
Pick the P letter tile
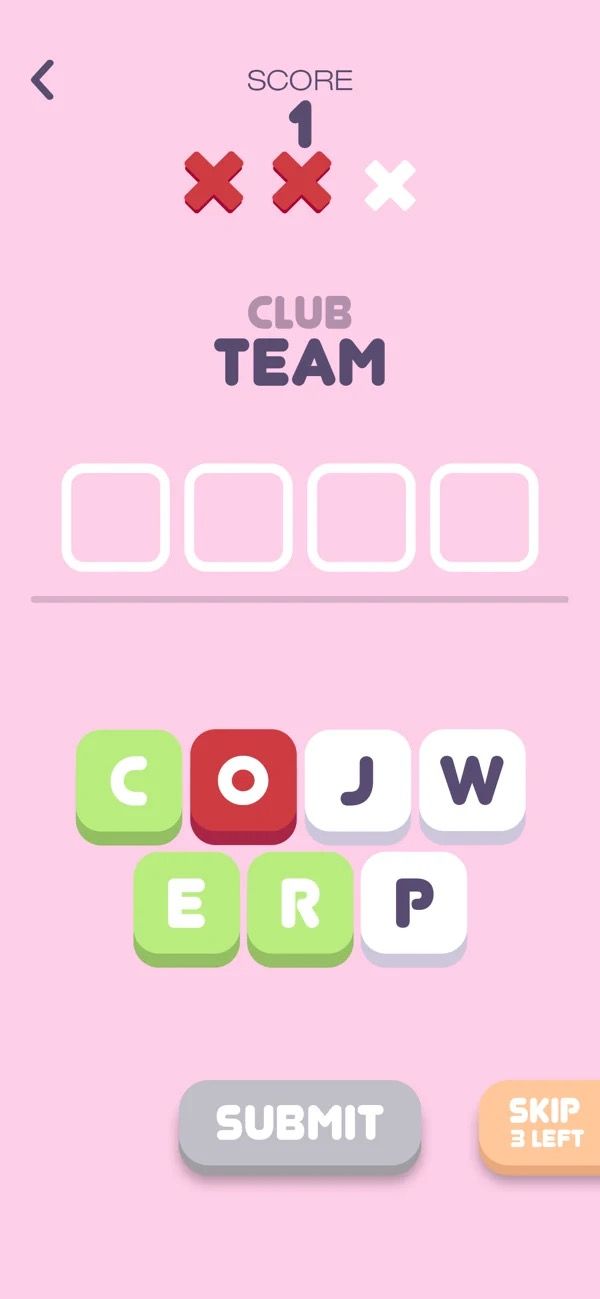414,904
